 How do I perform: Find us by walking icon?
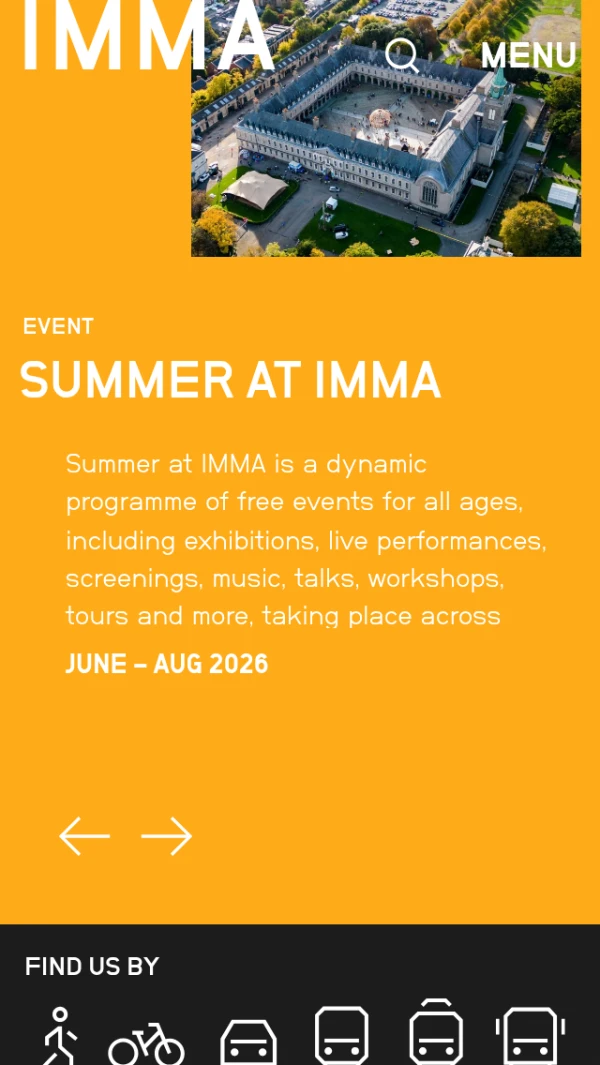tap(59, 1036)
